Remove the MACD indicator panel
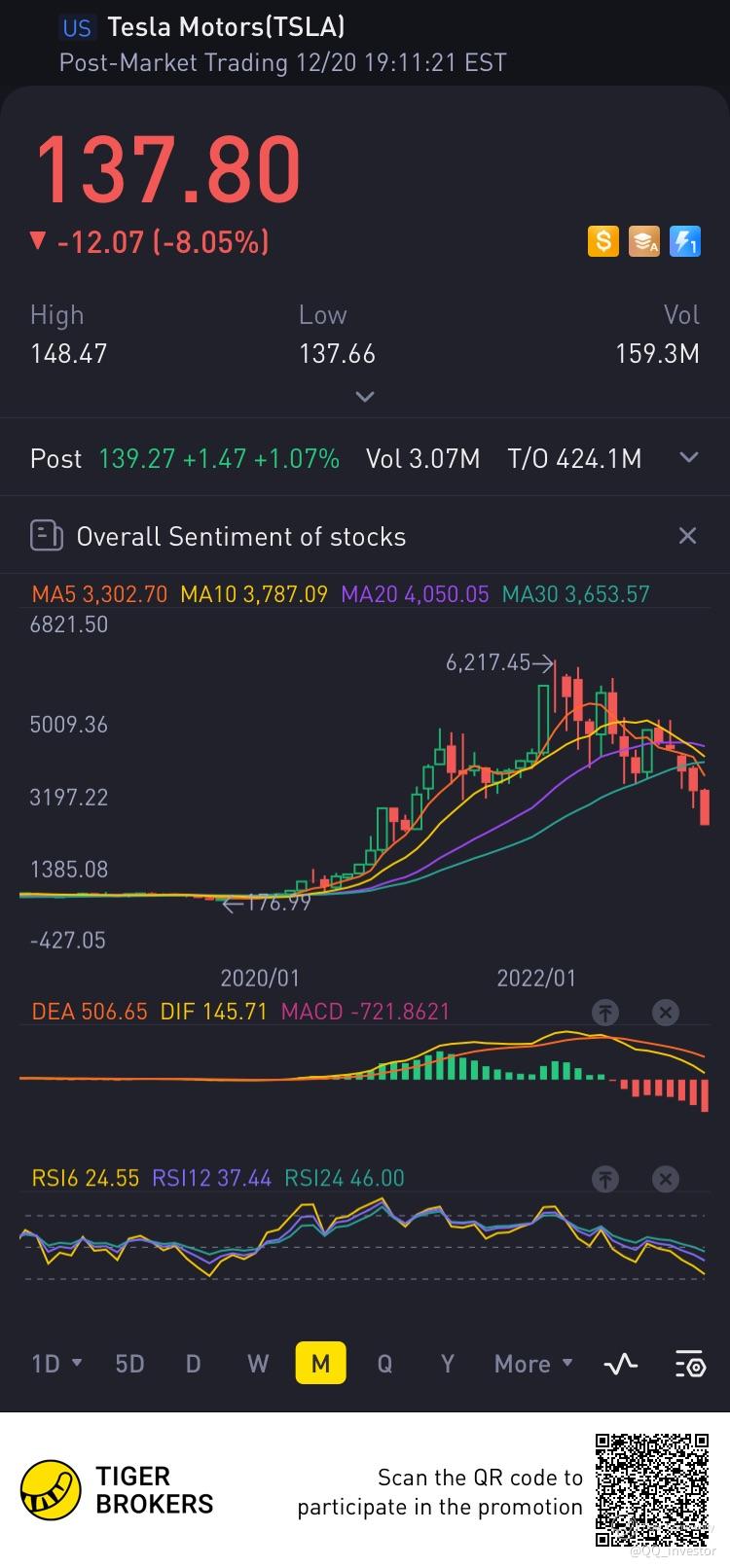The width and height of the screenshot is (730, 1568). click(x=665, y=1013)
